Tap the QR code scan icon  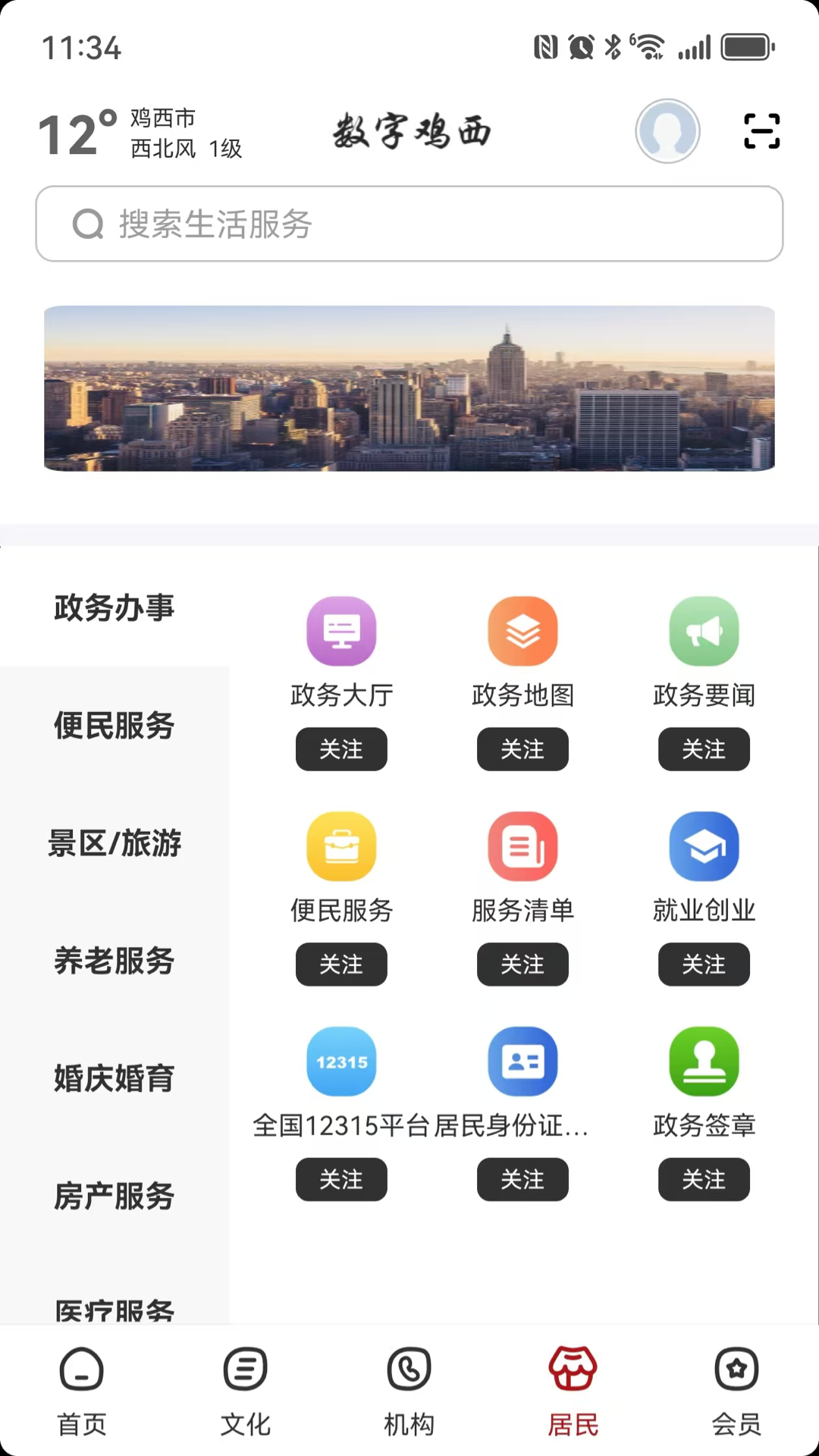761,131
